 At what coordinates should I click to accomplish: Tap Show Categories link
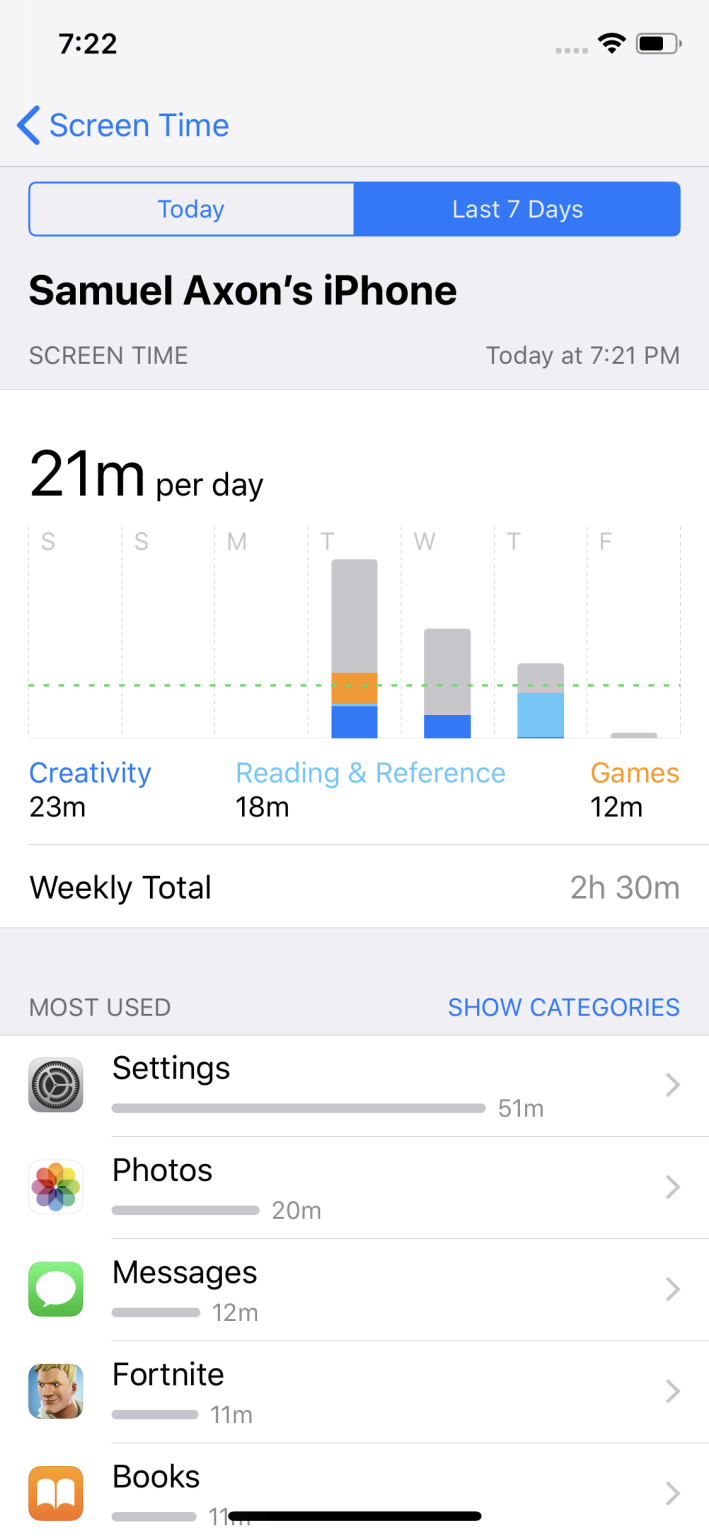563,1007
